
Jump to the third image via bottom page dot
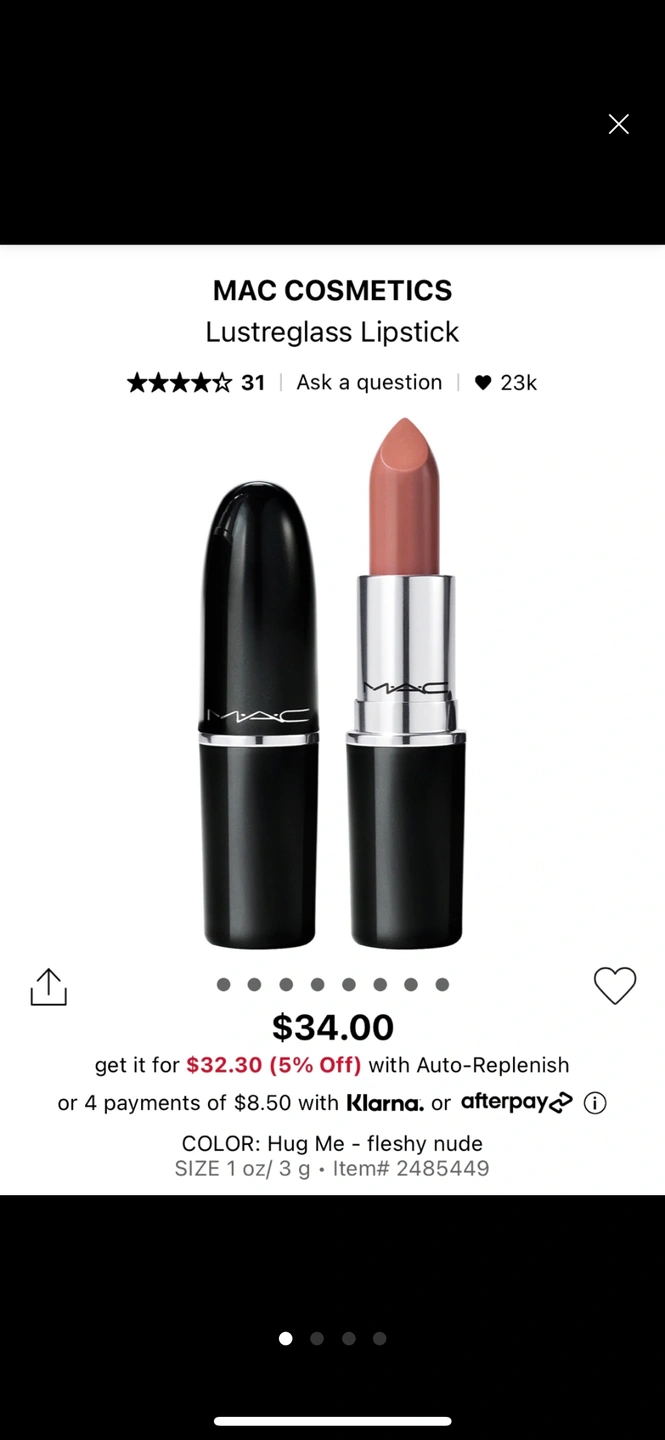pos(348,1338)
